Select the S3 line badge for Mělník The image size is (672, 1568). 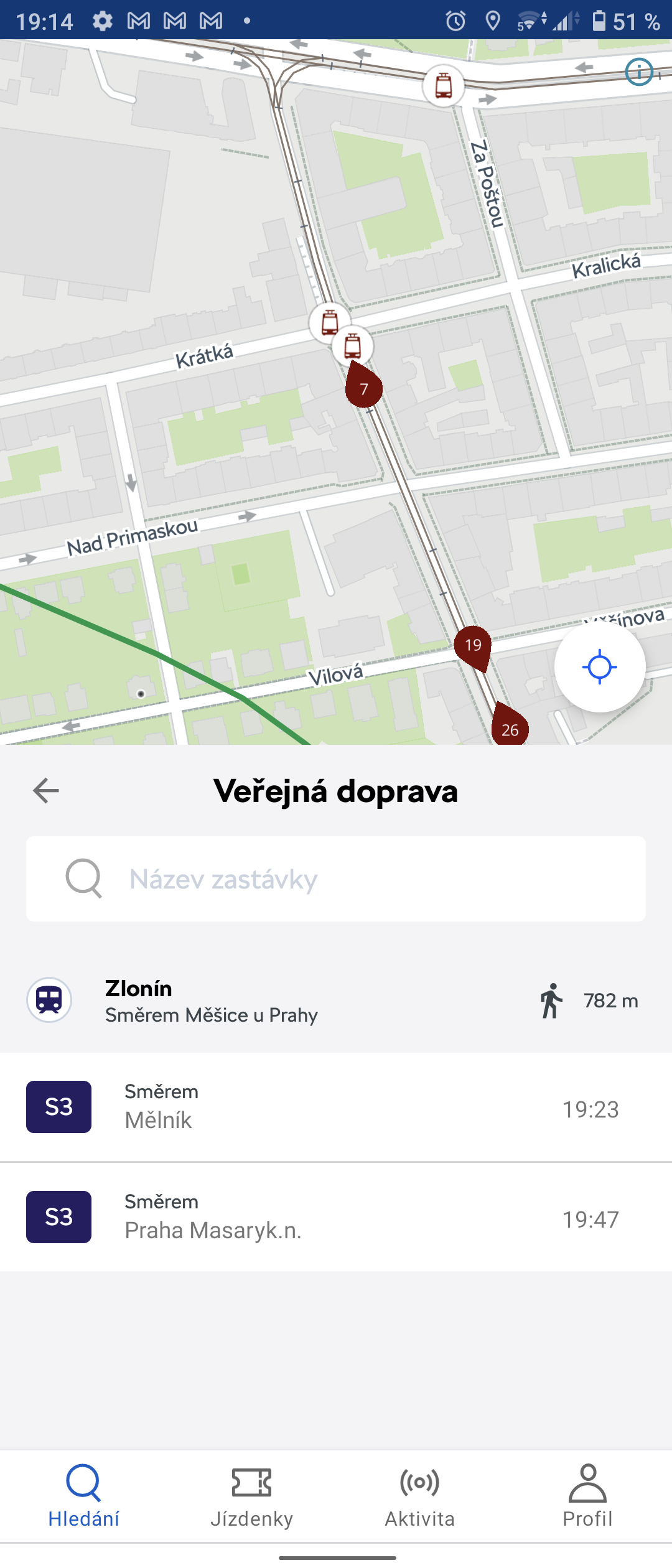pyautogui.click(x=58, y=1107)
